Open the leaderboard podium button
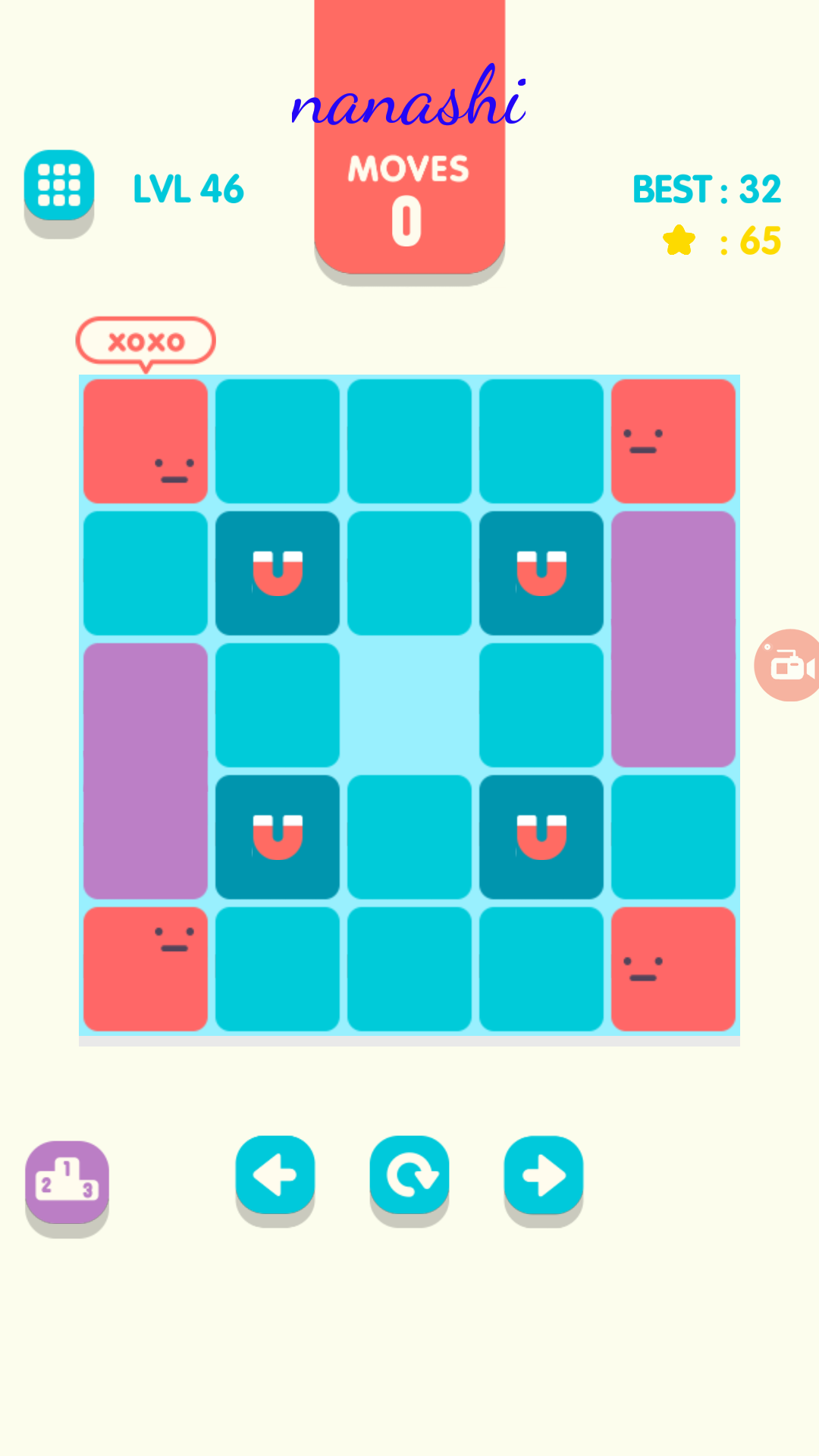The height and width of the screenshot is (1456, 819). 67,1181
